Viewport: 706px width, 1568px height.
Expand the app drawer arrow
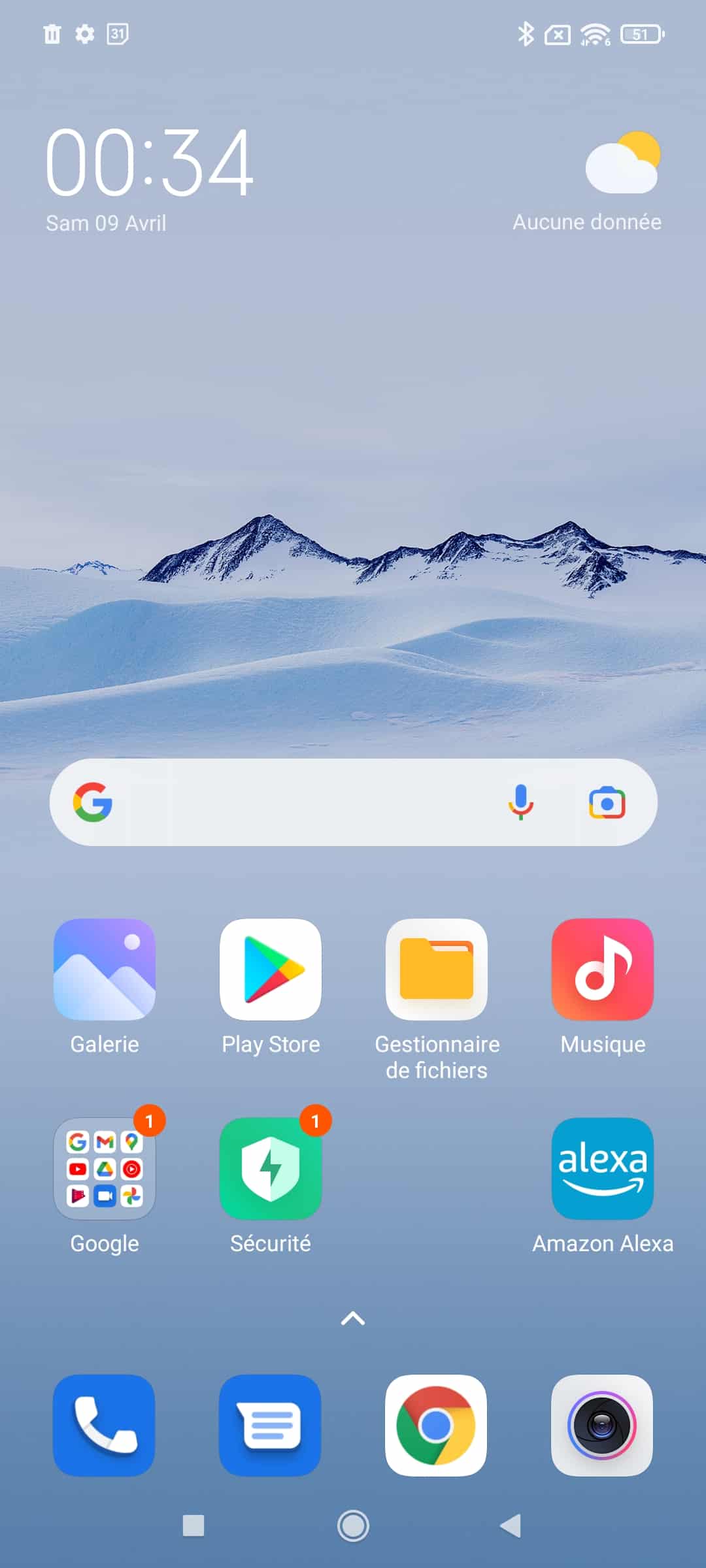[x=353, y=1318]
